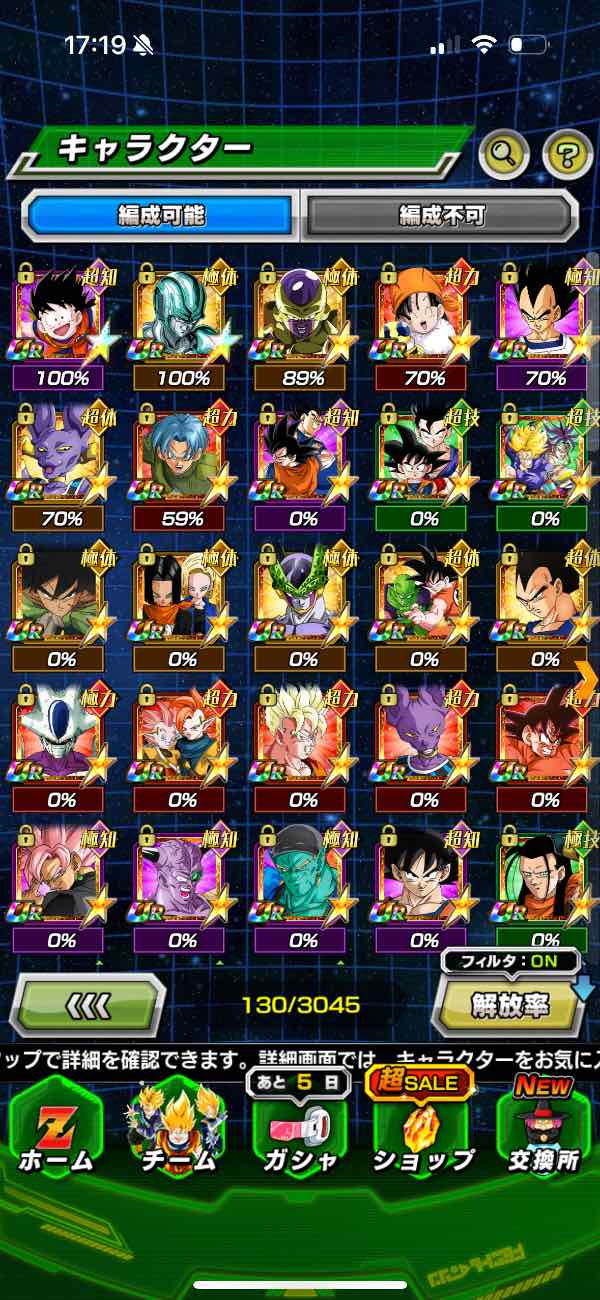This screenshot has height=1300, width=600.
Task: Open the 解放率 sort button
Action: tap(510, 1004)
